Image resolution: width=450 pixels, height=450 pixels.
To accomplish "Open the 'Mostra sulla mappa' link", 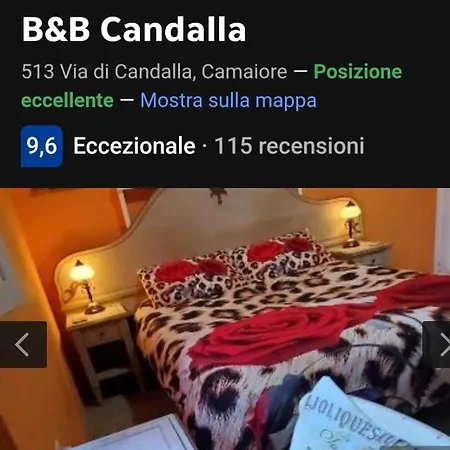I will (228, 100).
